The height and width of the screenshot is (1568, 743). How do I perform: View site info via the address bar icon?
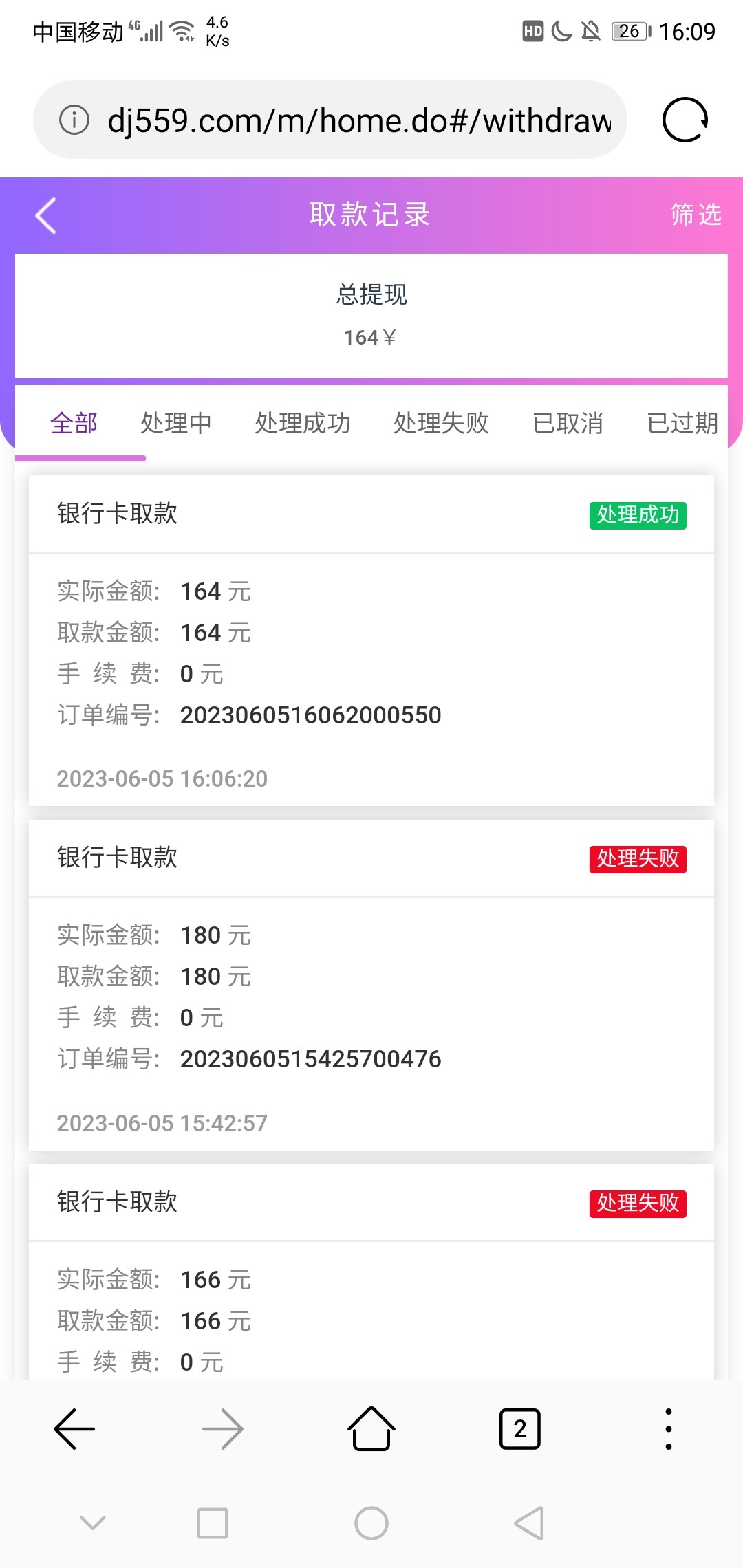coord(74,120)
